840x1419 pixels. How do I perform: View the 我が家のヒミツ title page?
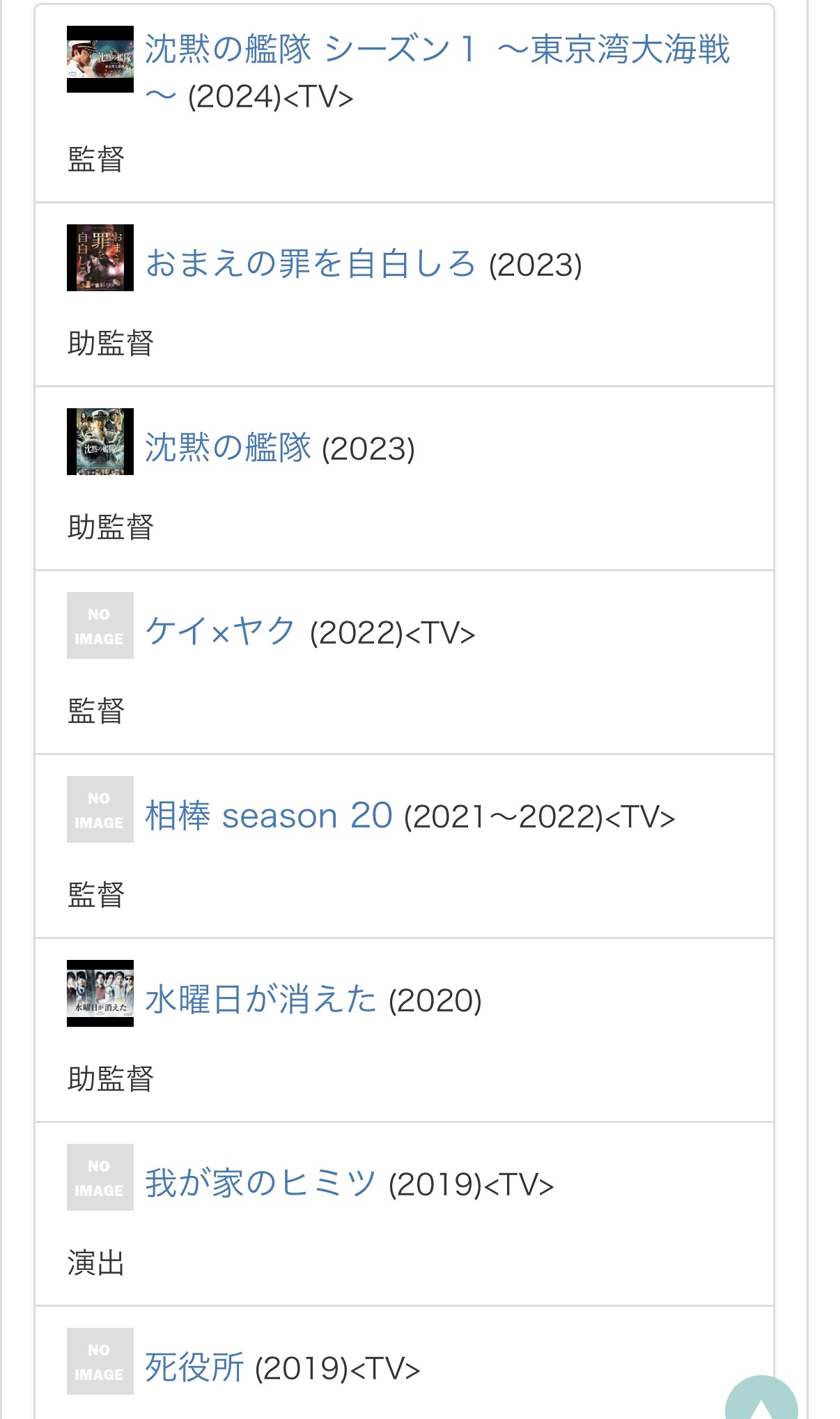coord(260,1184)
